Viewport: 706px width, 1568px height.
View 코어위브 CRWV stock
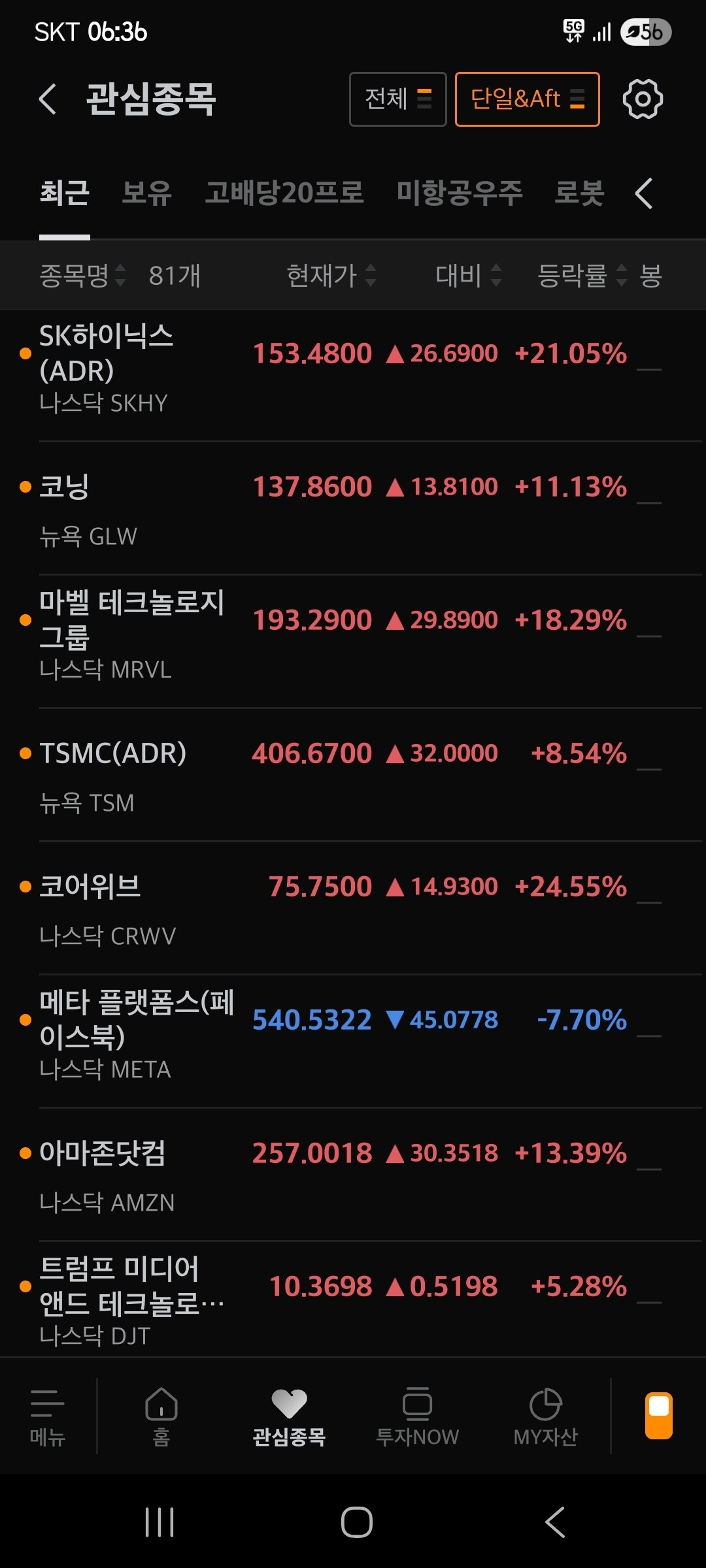pos(353,908)
